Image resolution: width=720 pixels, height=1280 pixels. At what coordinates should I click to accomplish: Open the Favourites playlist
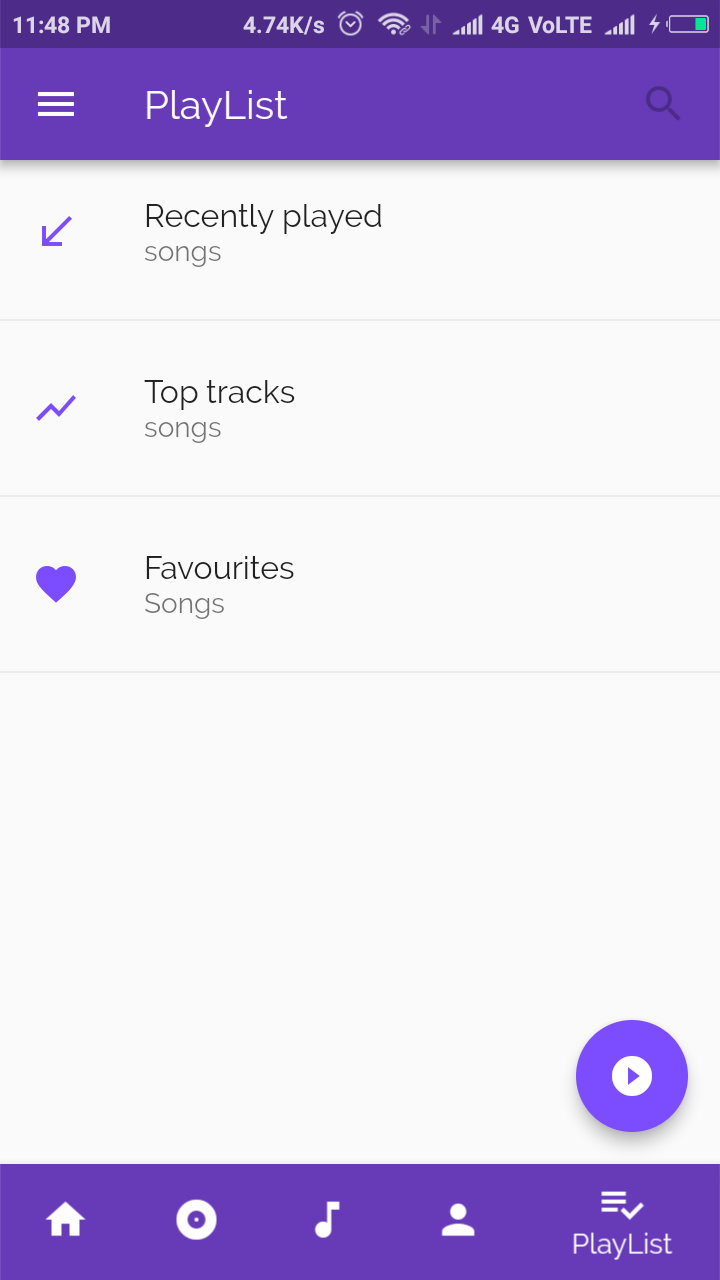click(x=360, y=584)
